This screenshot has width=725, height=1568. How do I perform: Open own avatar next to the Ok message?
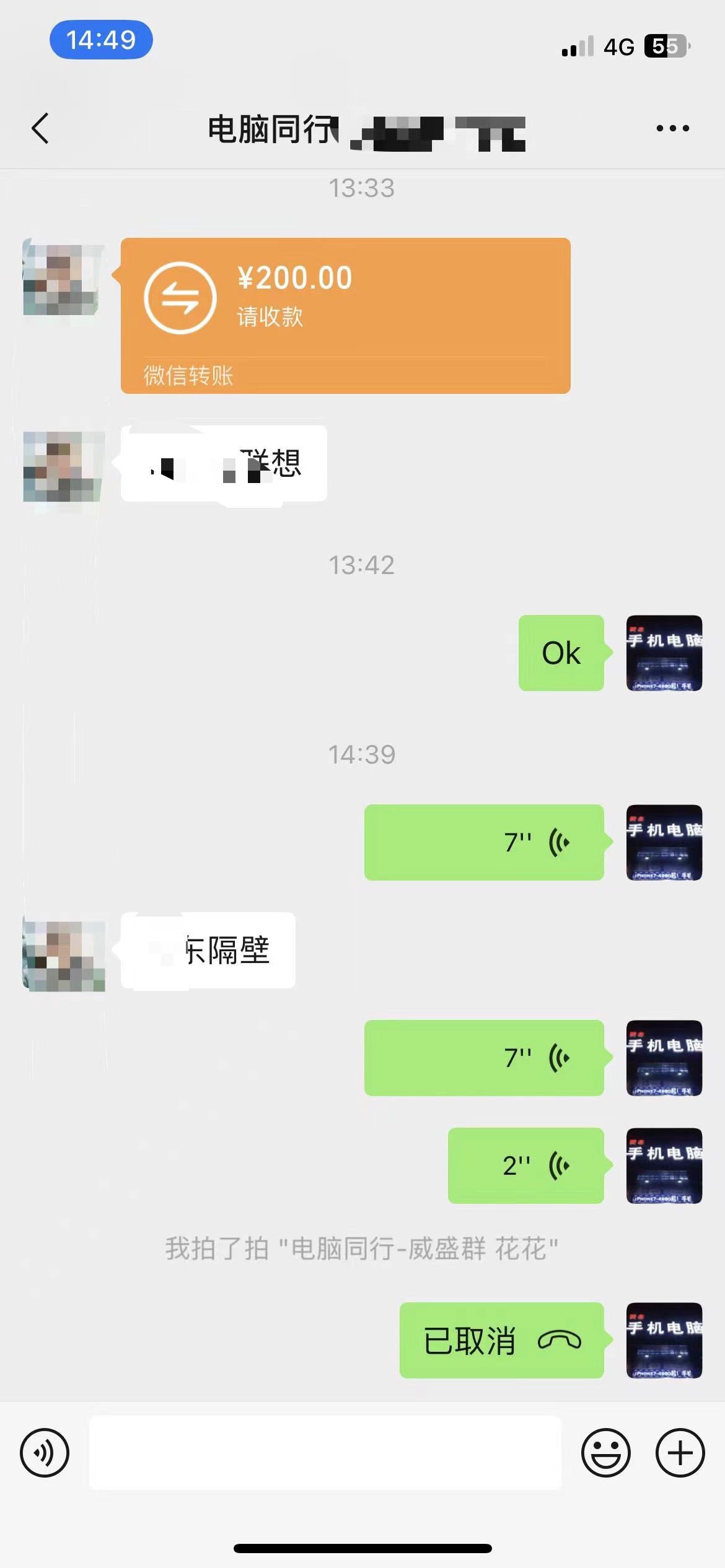(664, 653)
